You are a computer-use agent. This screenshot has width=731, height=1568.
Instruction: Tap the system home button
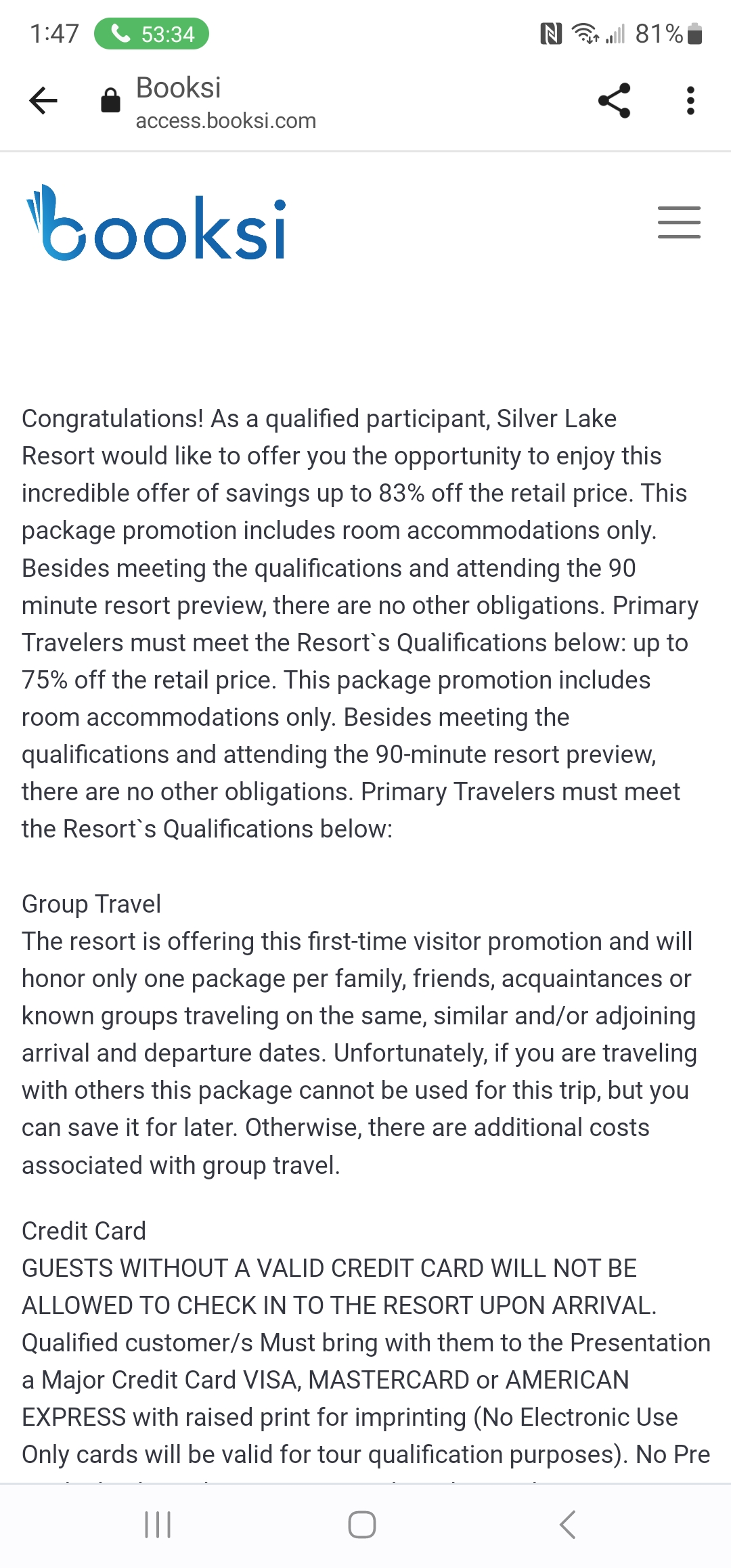pyautogui.click(x=362, y=1525)
